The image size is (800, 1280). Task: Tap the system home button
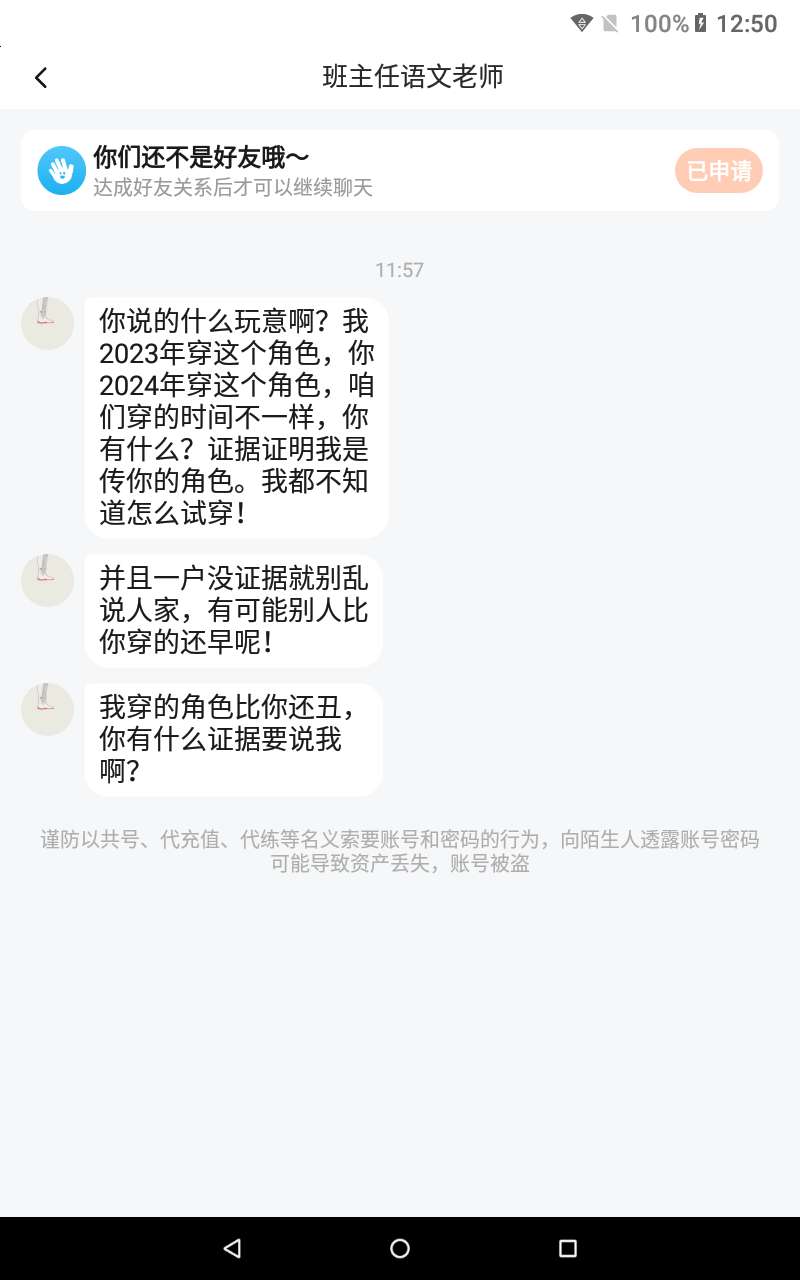point(400,1248)
